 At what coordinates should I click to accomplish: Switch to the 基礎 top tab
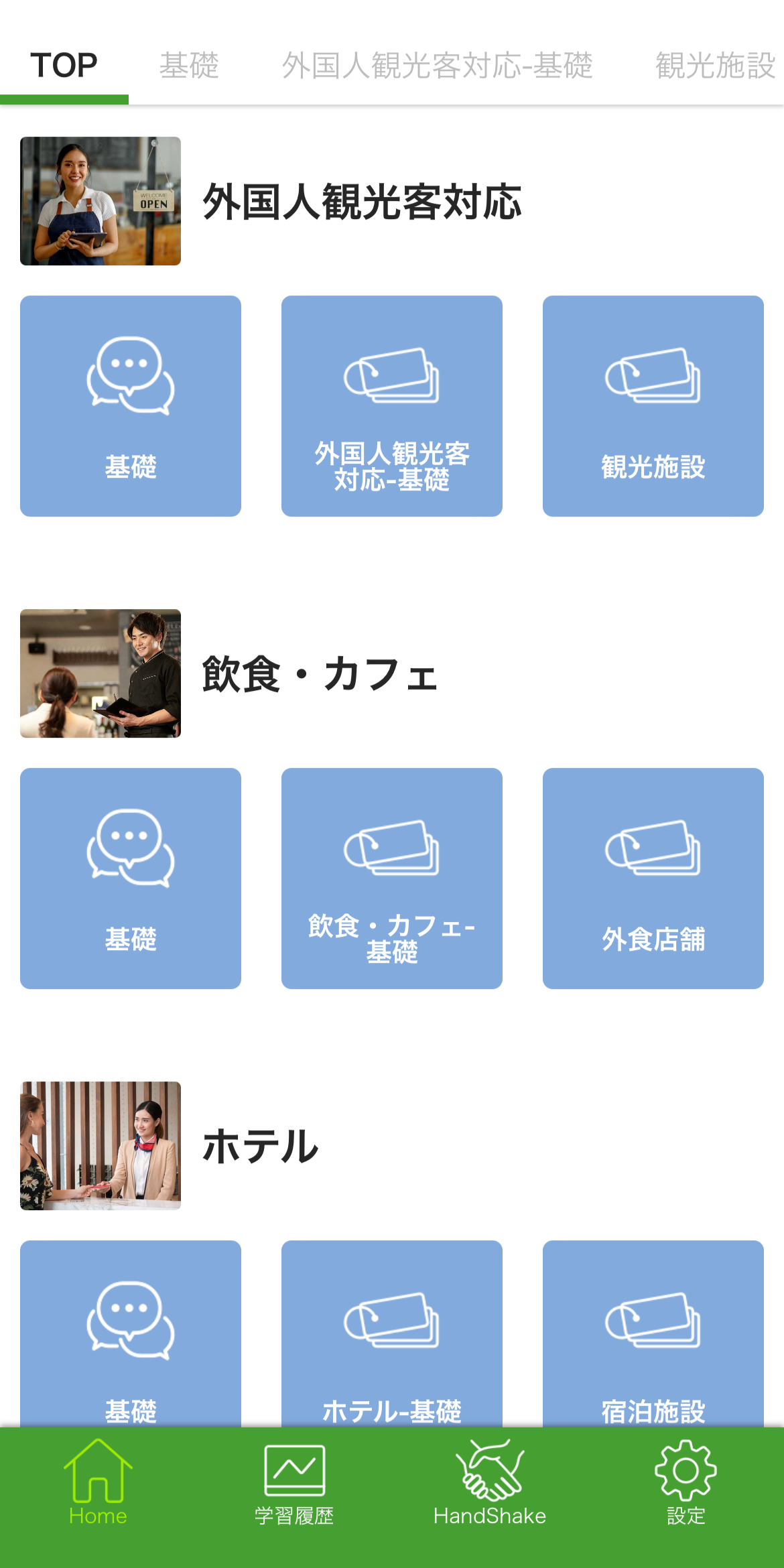point(189,66)
